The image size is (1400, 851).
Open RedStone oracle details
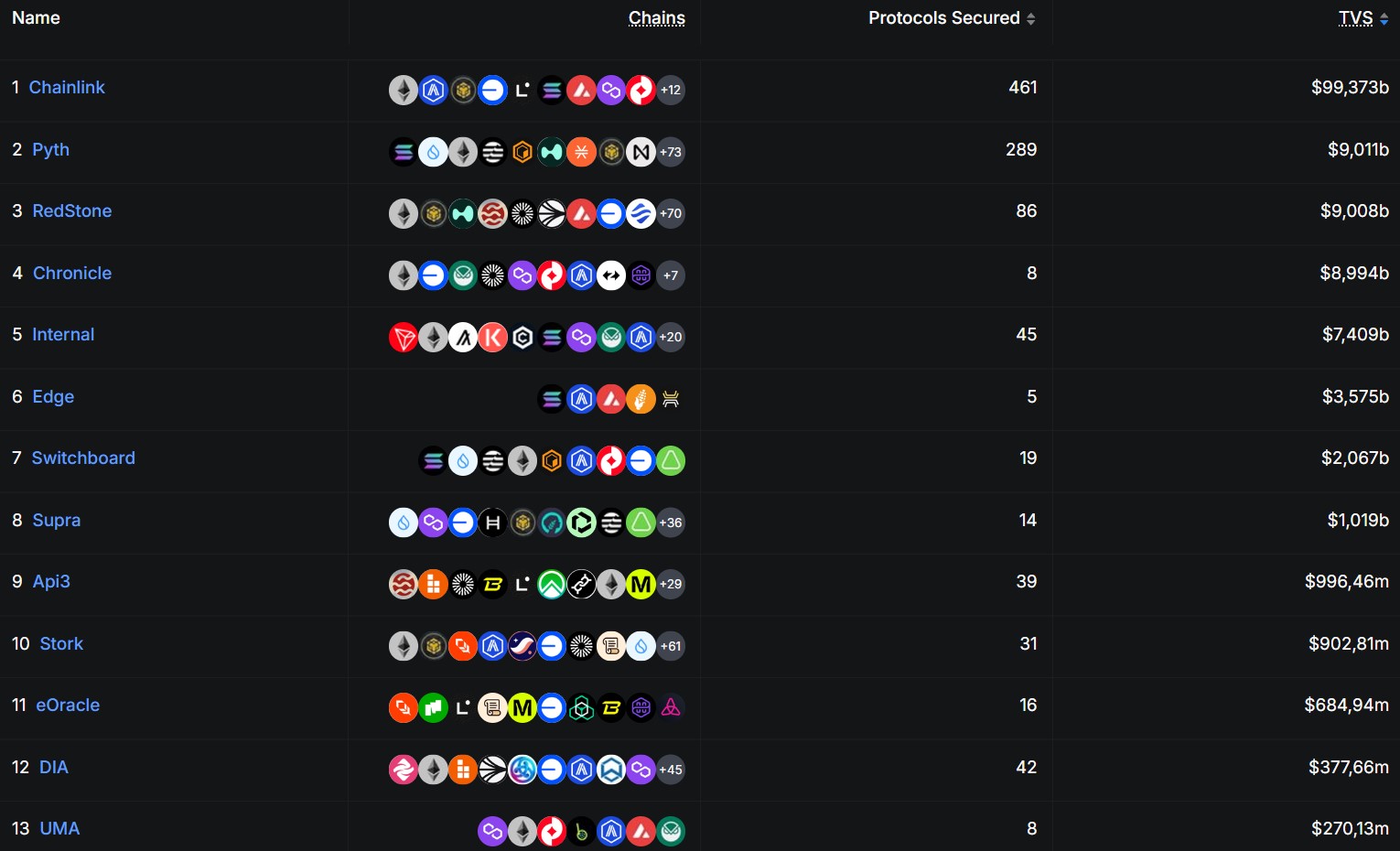tap(71, 211)
